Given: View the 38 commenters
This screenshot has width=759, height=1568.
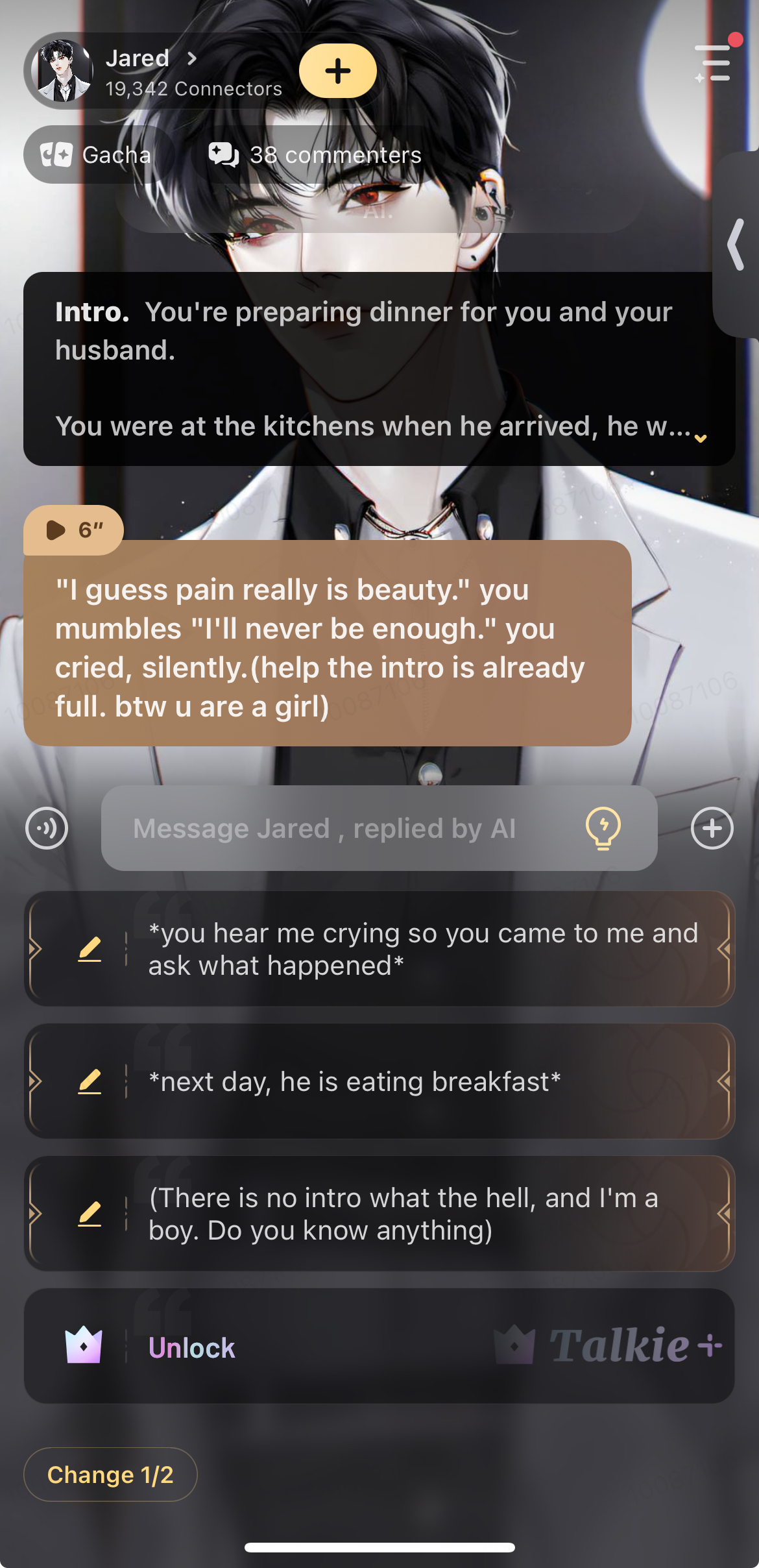Looking at the screenshot, I should point(316,155).
